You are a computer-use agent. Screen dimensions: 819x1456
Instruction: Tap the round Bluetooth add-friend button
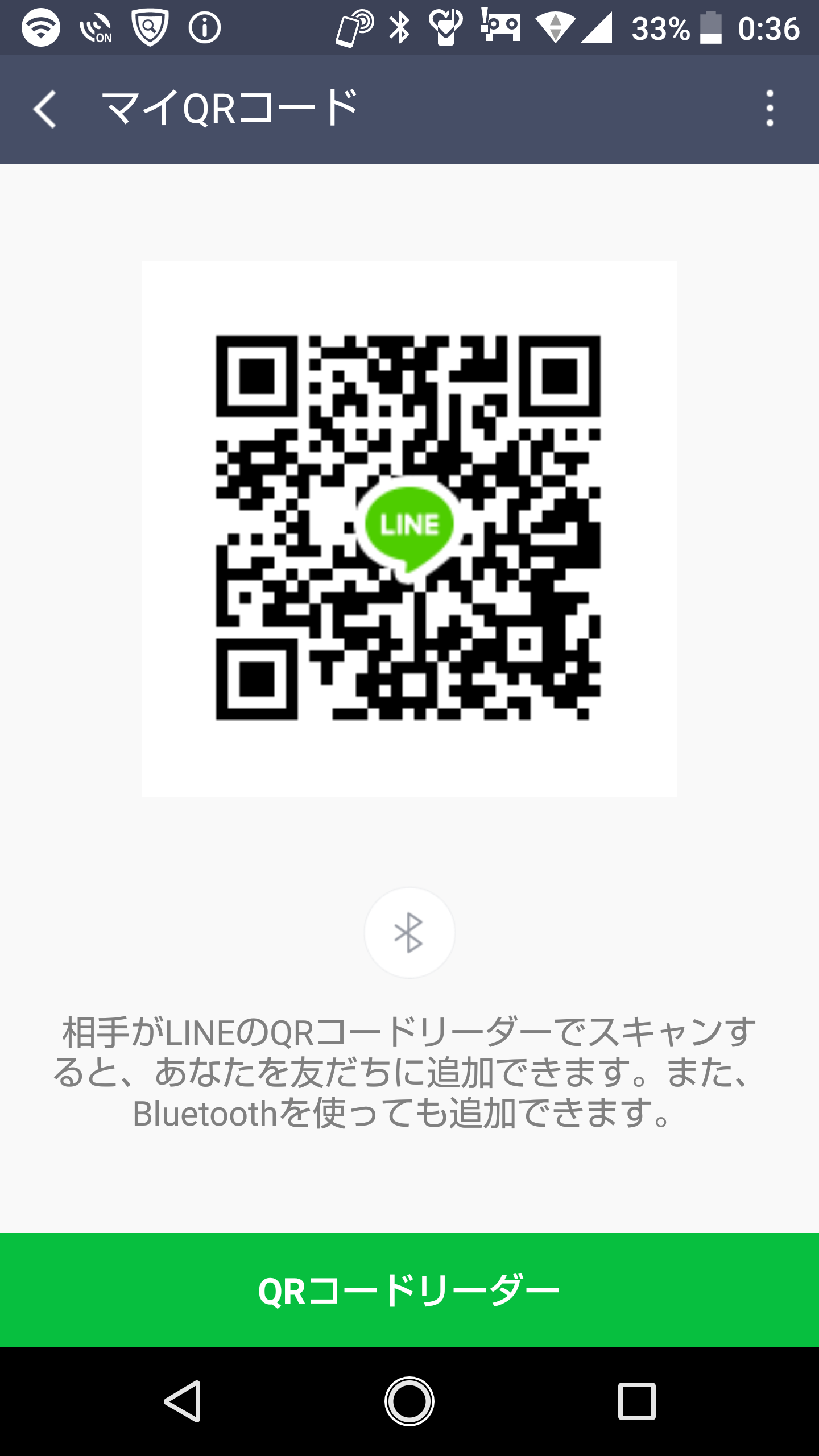(x=409, y=933)
